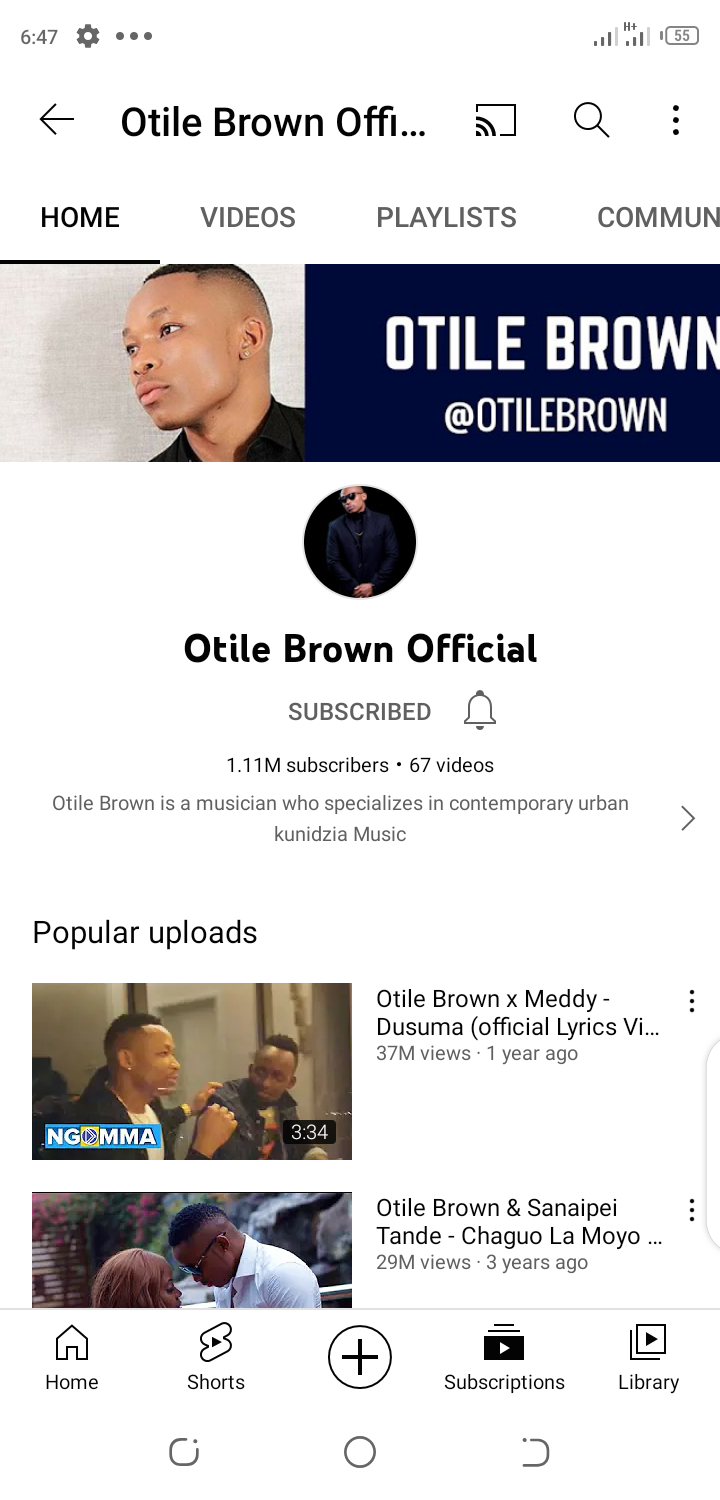This screenshot has width=720, height=1500.
Task: Open options for Chaguo La Moyo video
Action: pos(691,1210)
